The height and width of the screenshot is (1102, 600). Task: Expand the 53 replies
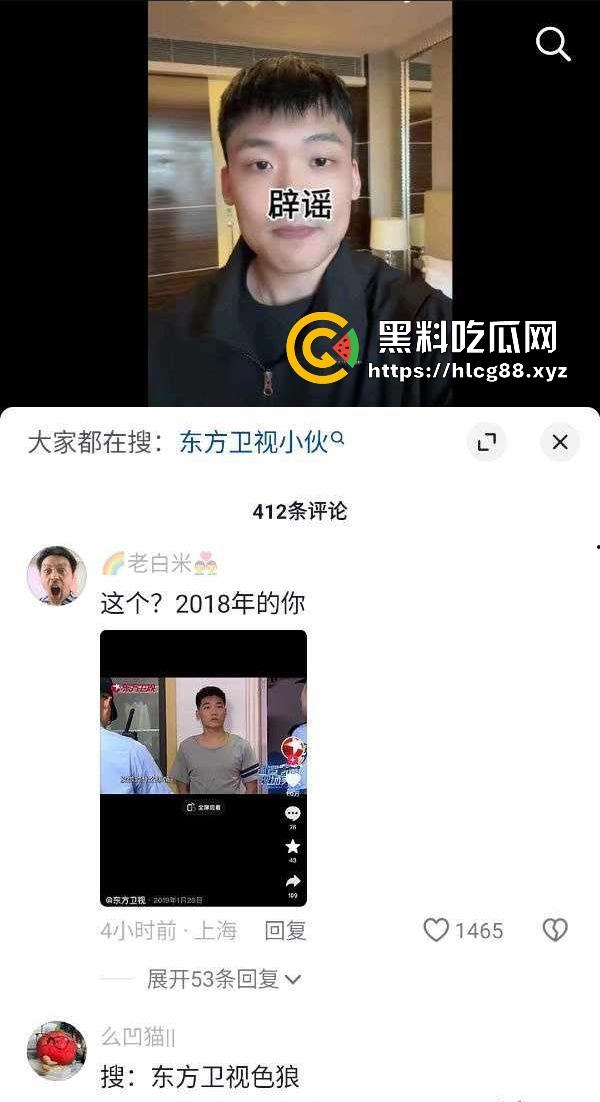[x=223, y=979]
